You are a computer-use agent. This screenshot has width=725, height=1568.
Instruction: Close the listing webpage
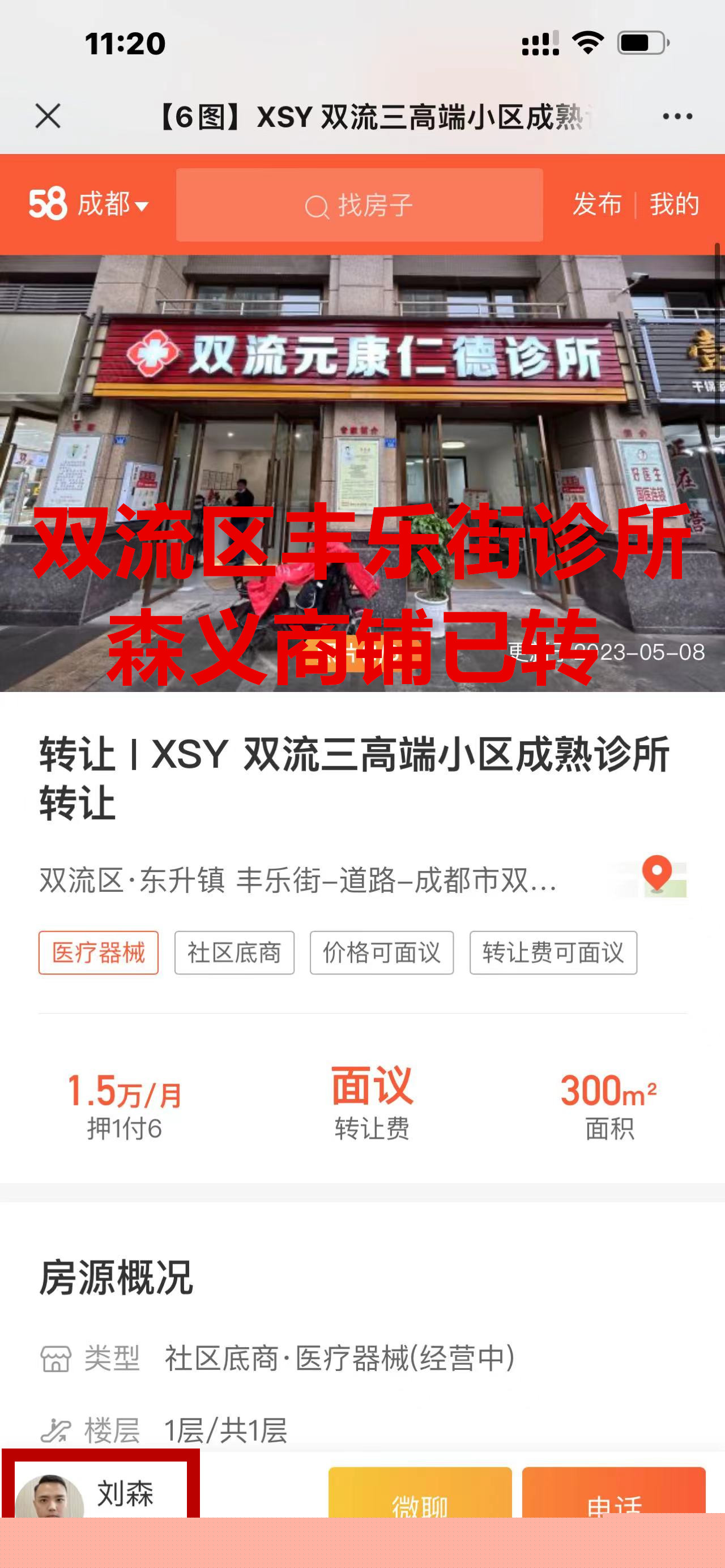click(x=48, y=116)
